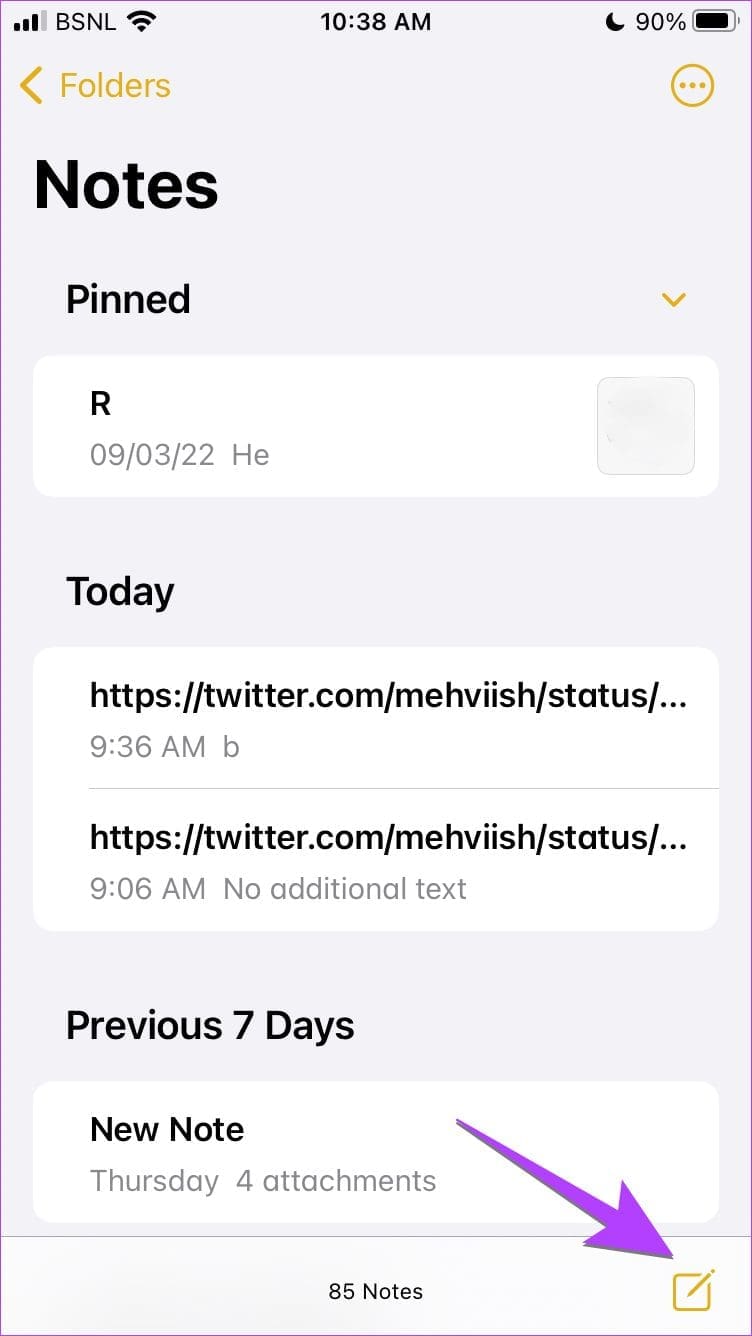
Task: Tap the thumbnail on the pinned note
Action: pyautogui.click(x=645, y=426)
